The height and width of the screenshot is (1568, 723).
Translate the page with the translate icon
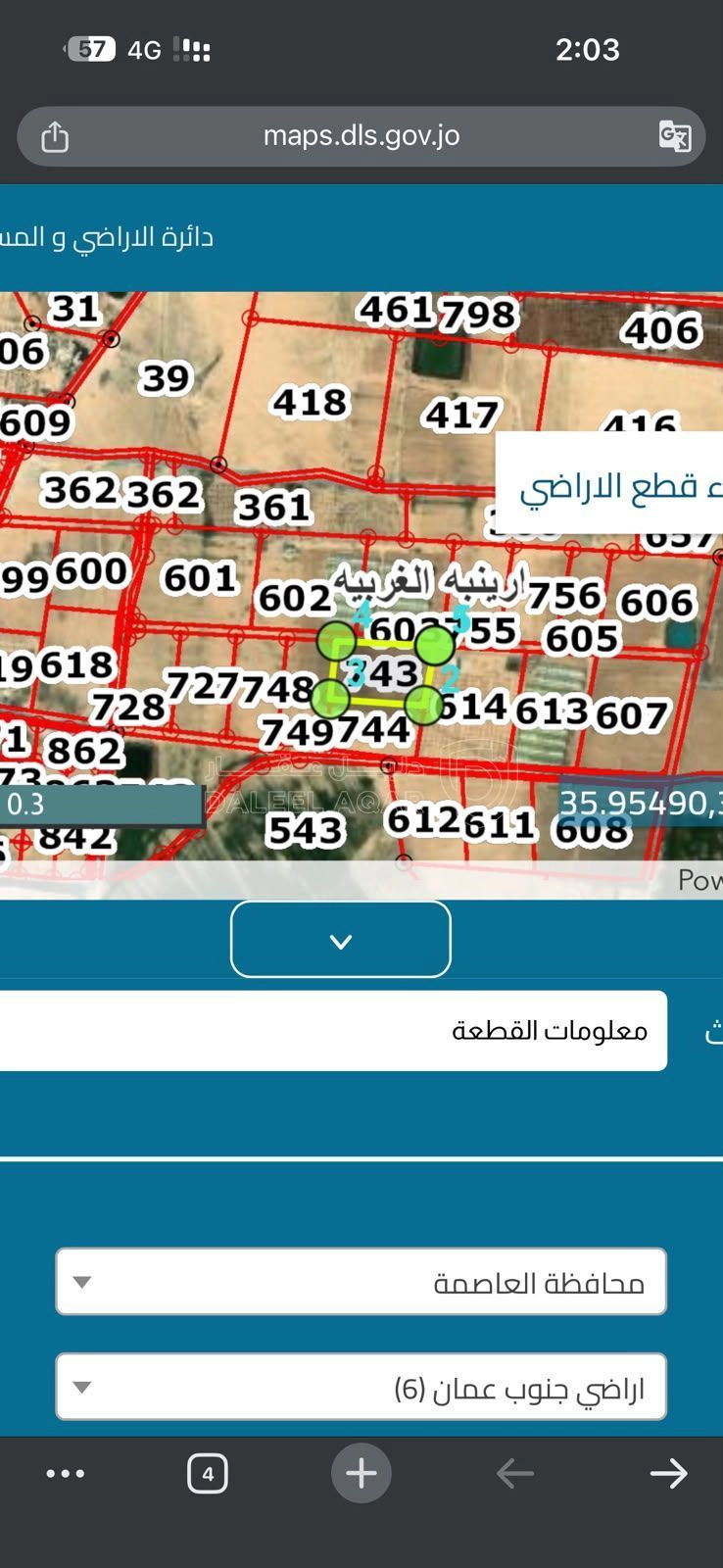click(x=675, y=136)
